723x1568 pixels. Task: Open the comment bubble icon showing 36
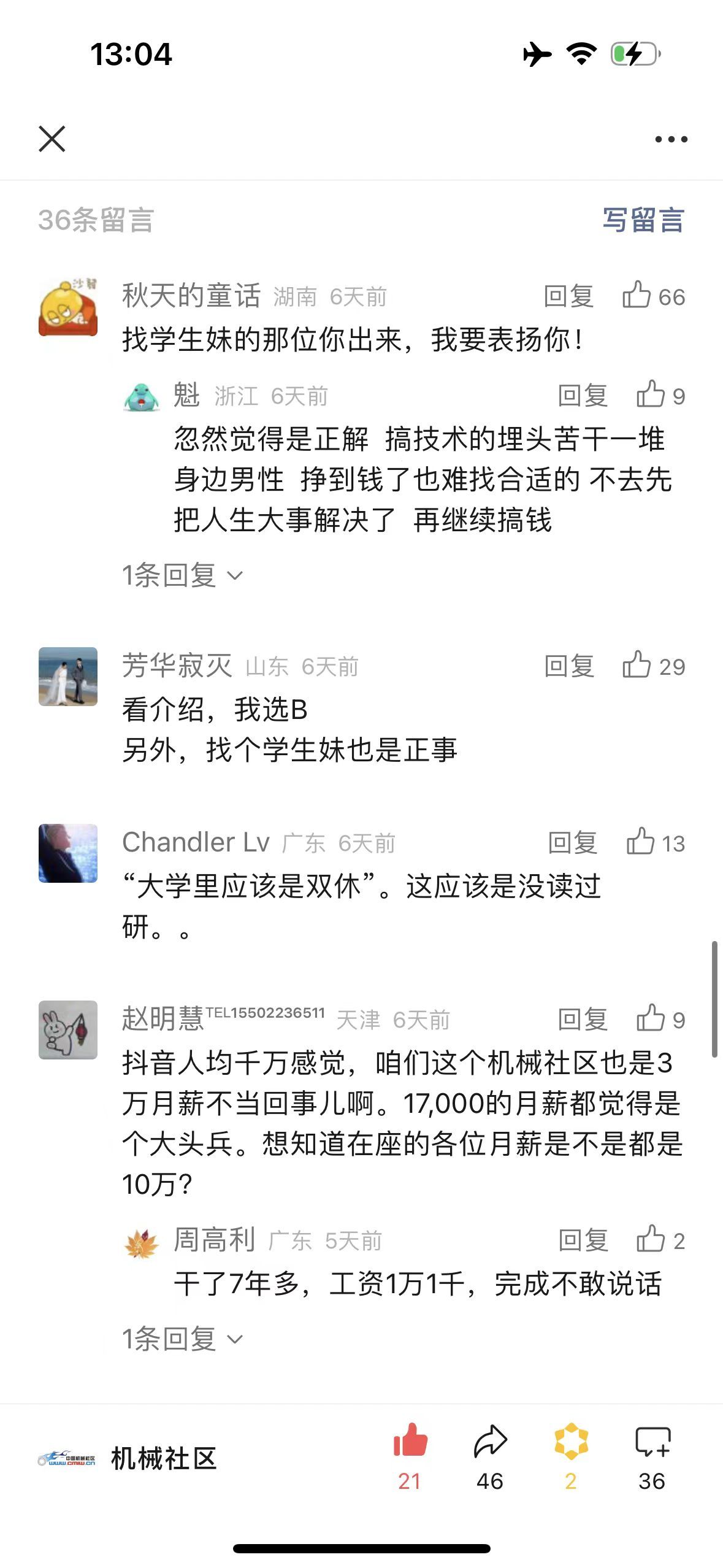(652, 1442)
